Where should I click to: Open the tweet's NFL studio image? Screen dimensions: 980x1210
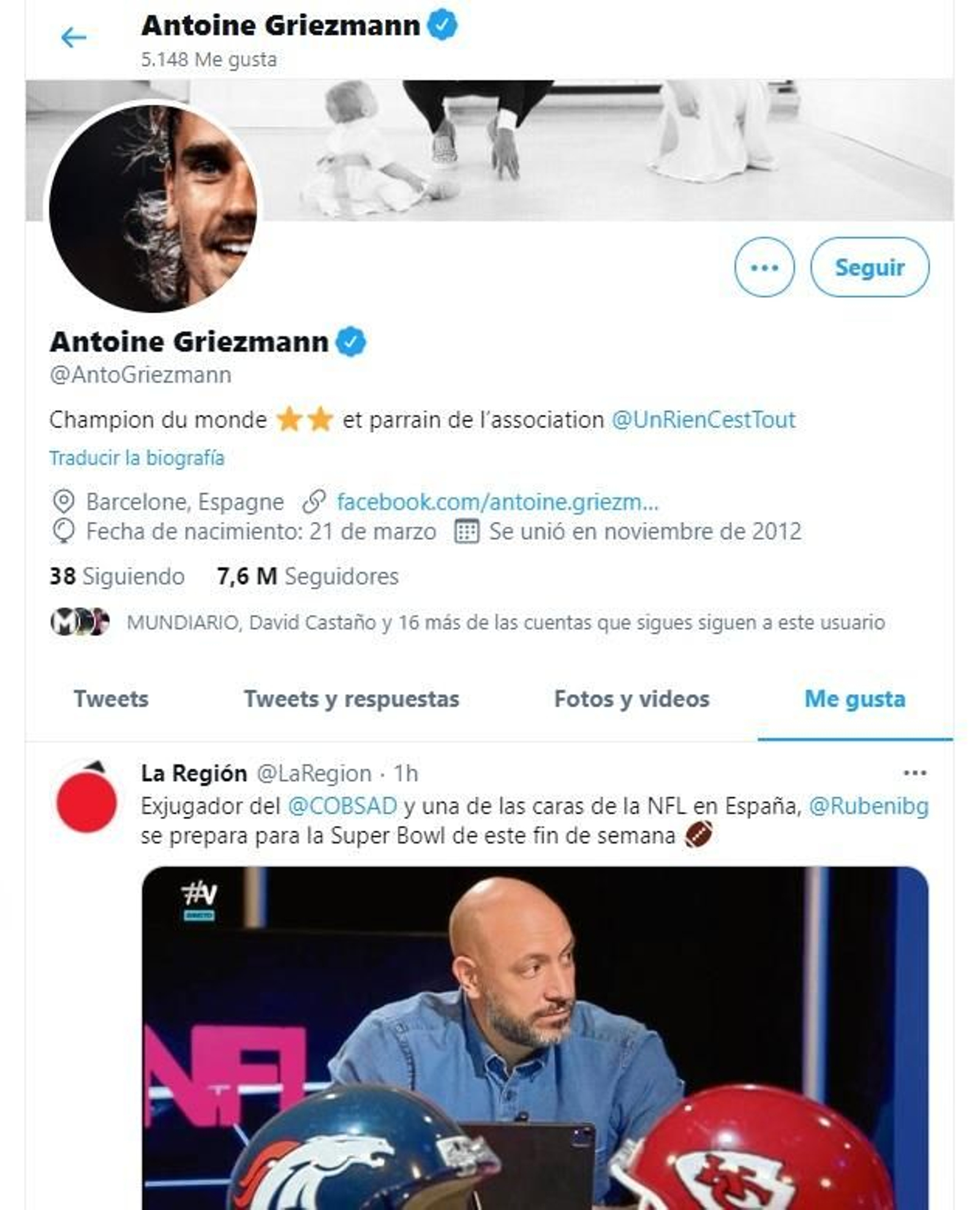[534, 1035]
